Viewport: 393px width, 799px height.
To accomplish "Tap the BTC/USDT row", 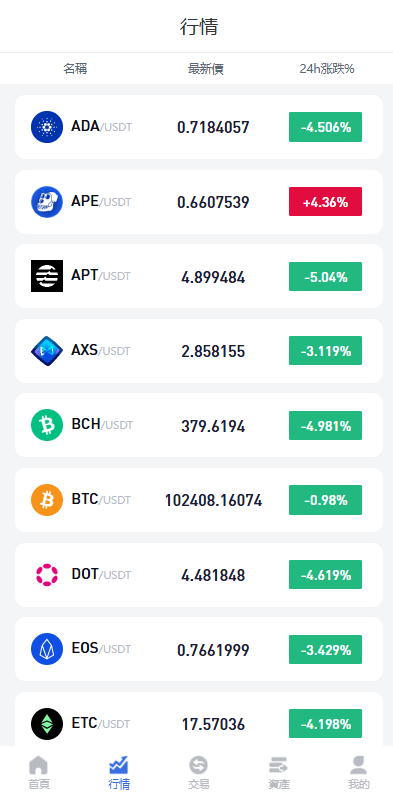I will [199, 500].
